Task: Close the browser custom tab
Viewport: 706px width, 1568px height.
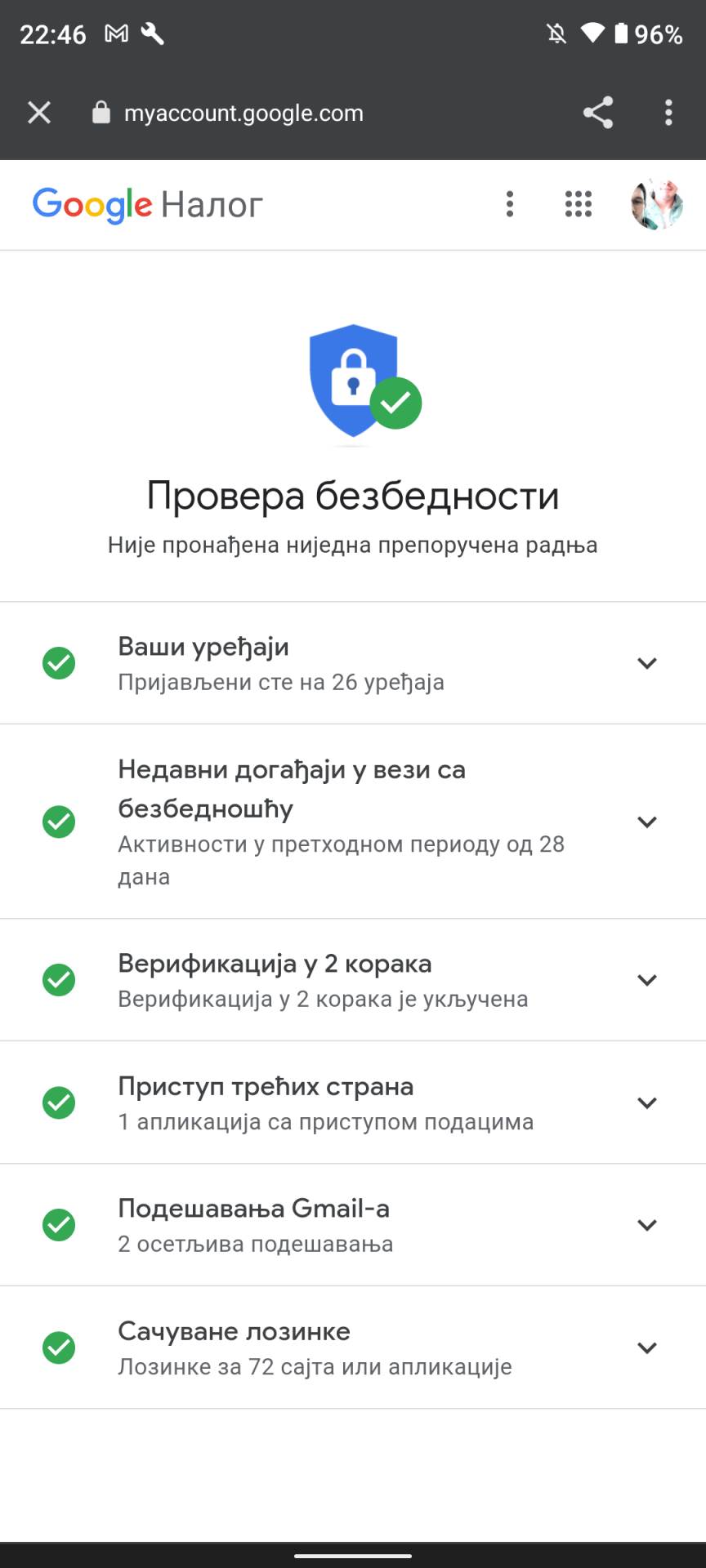Action: pyautogui.click(x=39, y=113)
